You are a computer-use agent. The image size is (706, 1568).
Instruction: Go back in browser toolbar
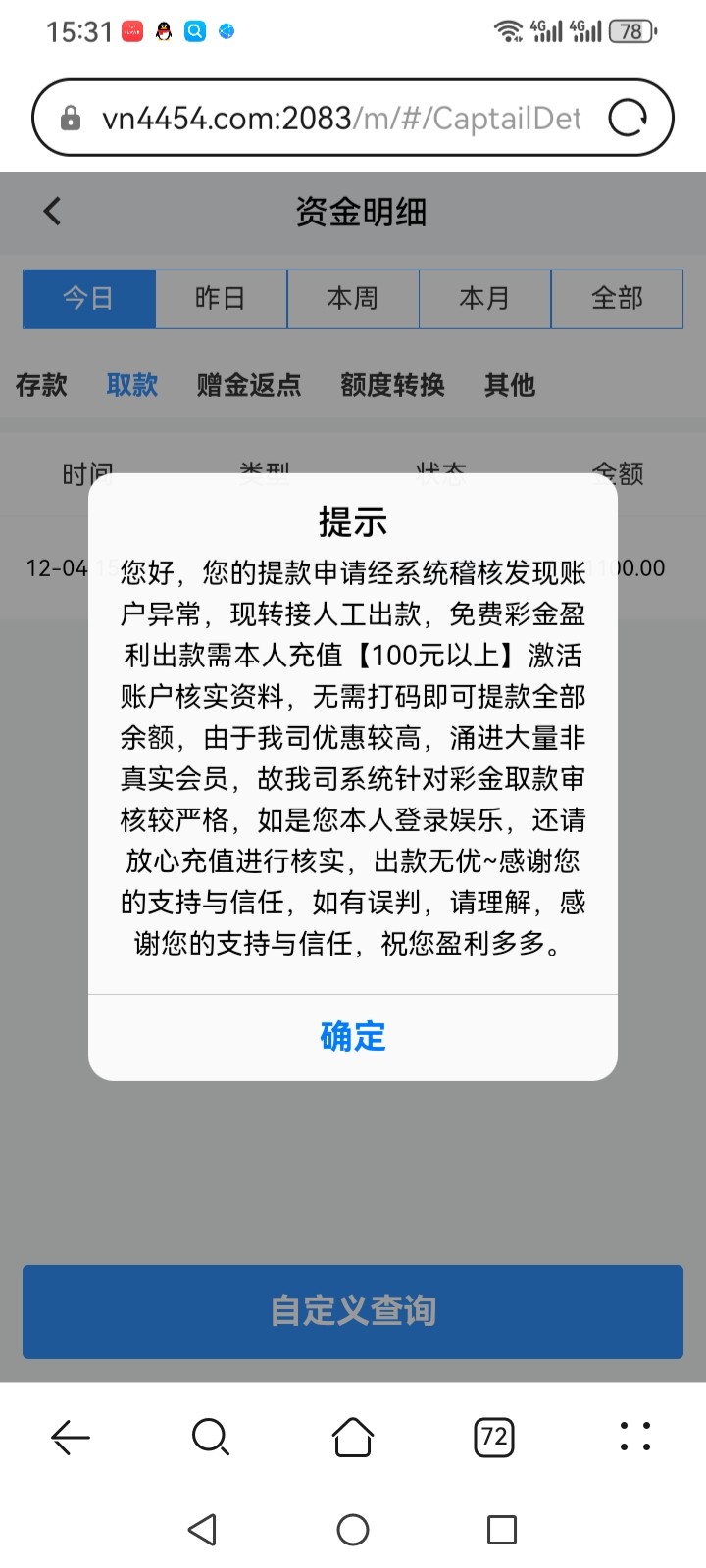pyautogui.click(x=71, y=1438)
